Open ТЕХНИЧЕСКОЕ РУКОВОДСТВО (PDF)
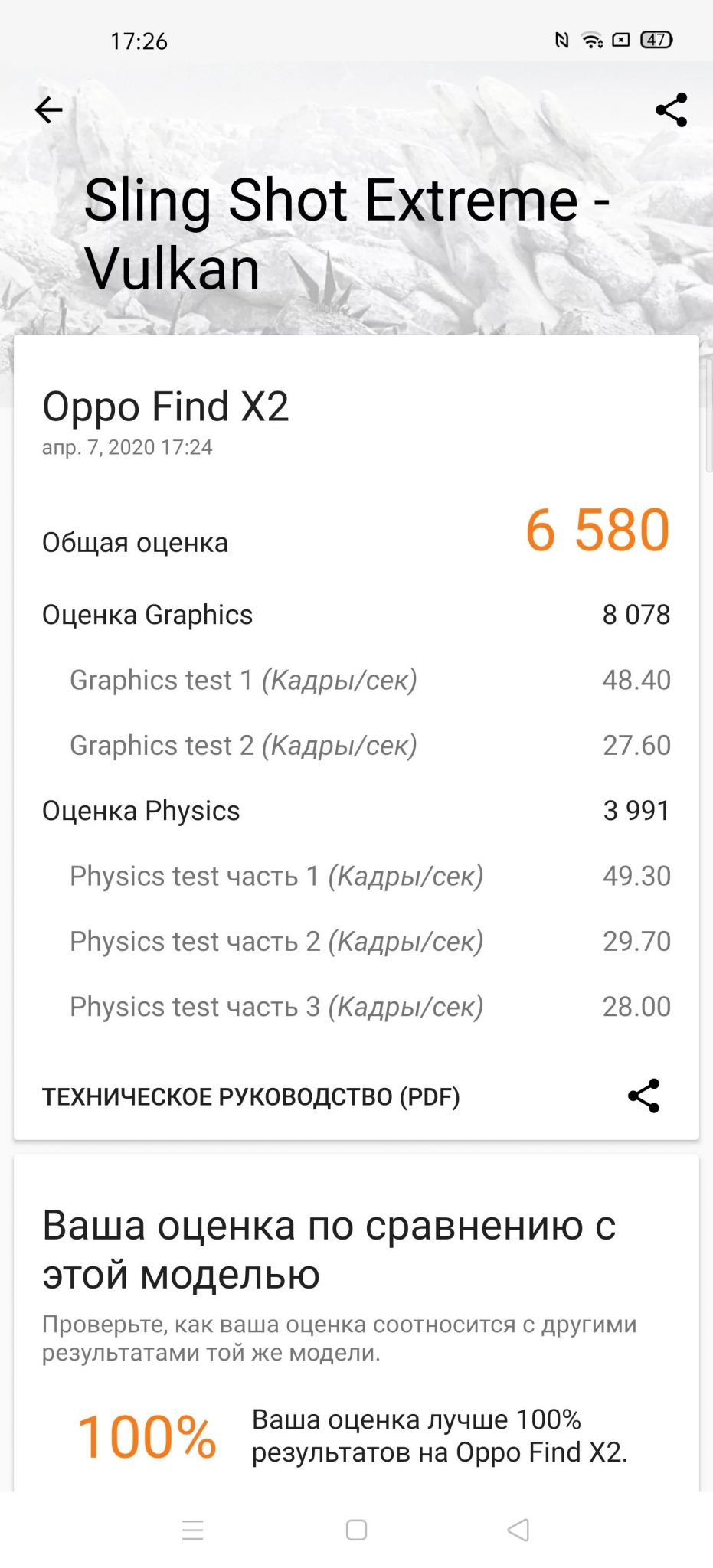Screen dimensions: 713x1568 click(x=250, y=1096)
